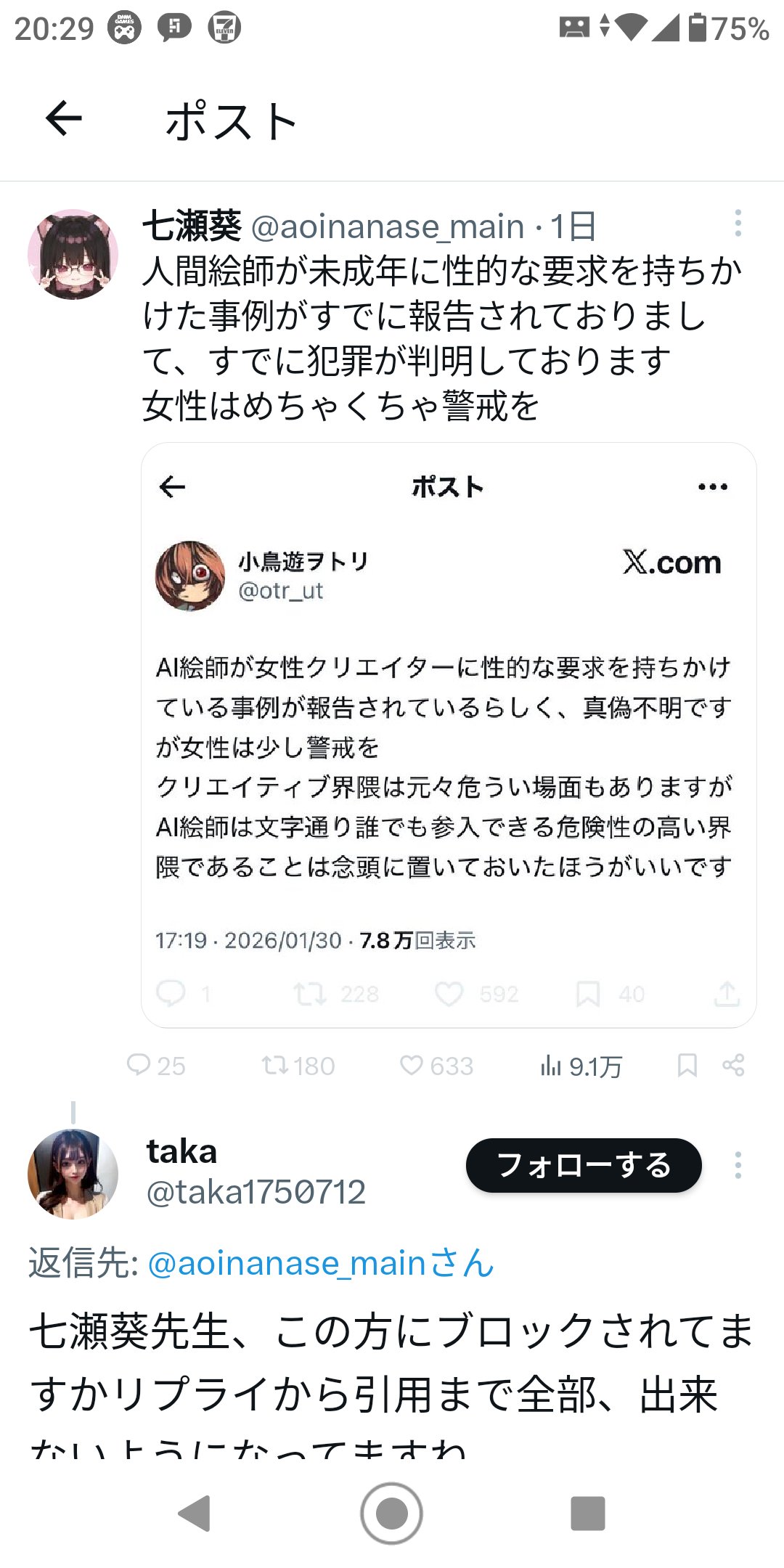
Task: Tap the system home button
Action: (392, 1514)
